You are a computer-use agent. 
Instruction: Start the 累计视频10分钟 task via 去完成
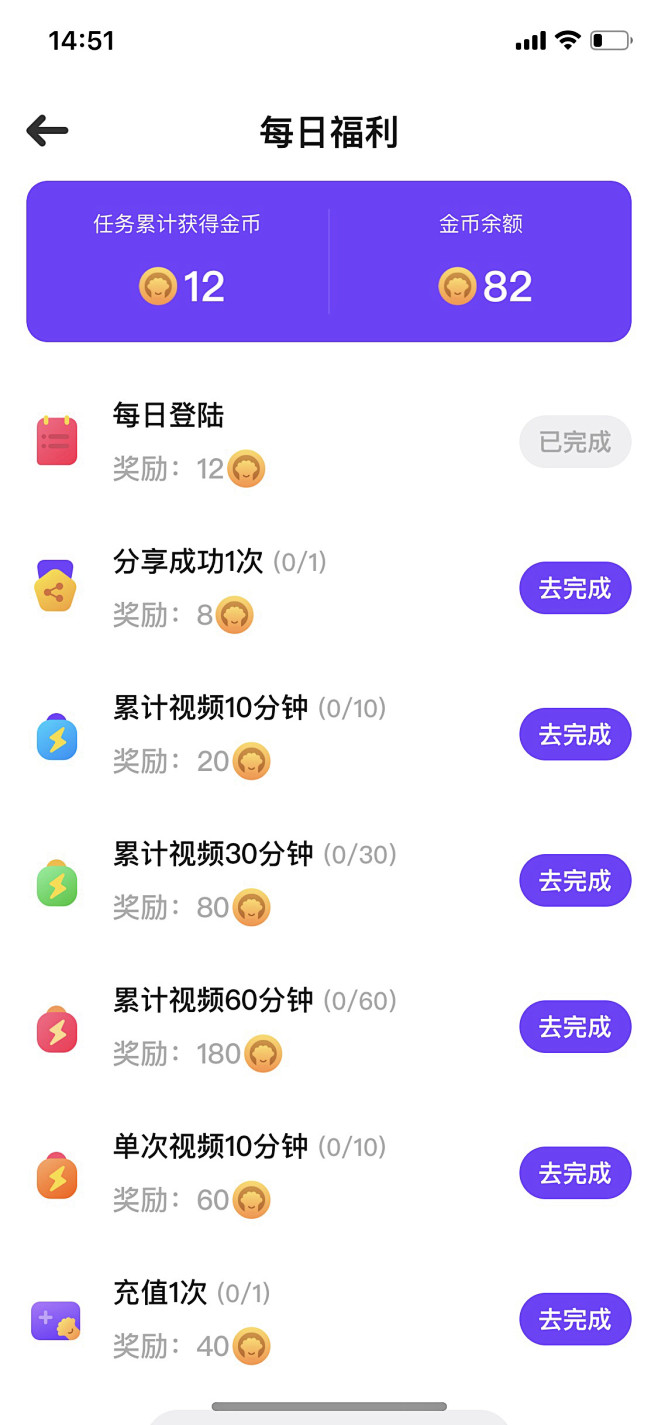[575, 734]
